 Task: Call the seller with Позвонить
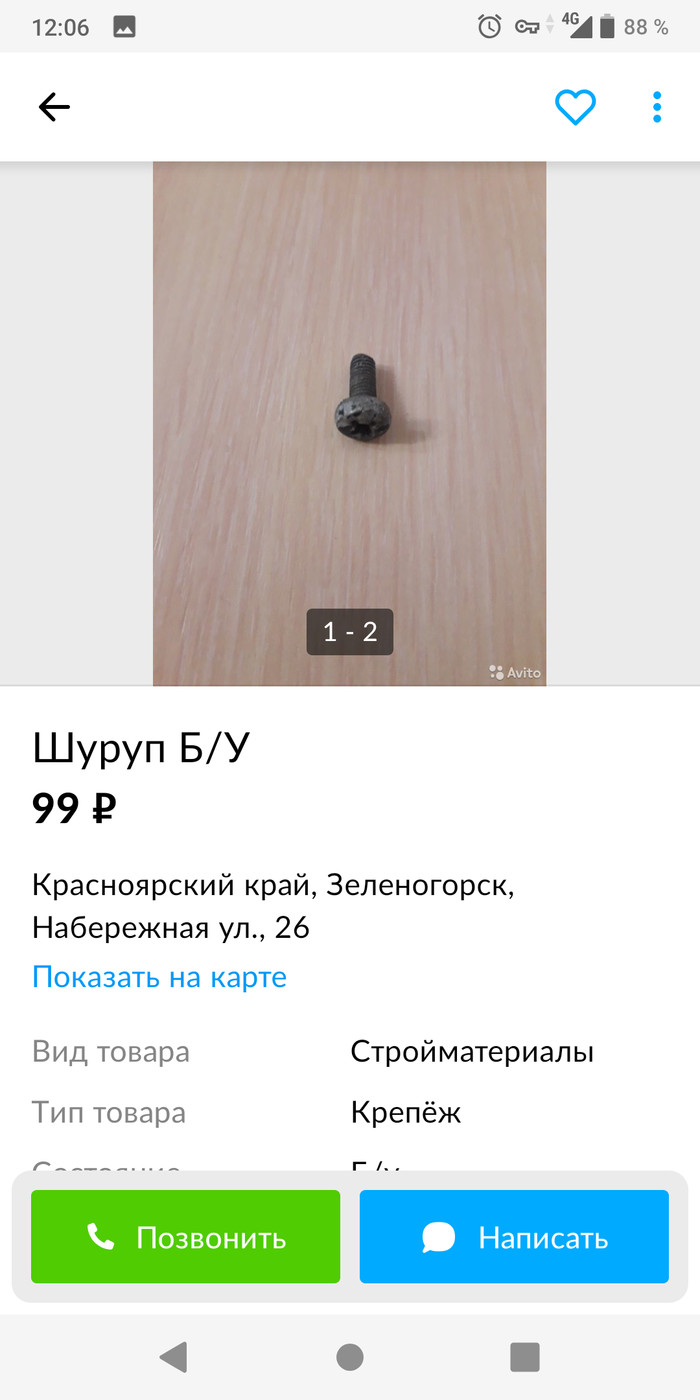[x=186, y=1237]
